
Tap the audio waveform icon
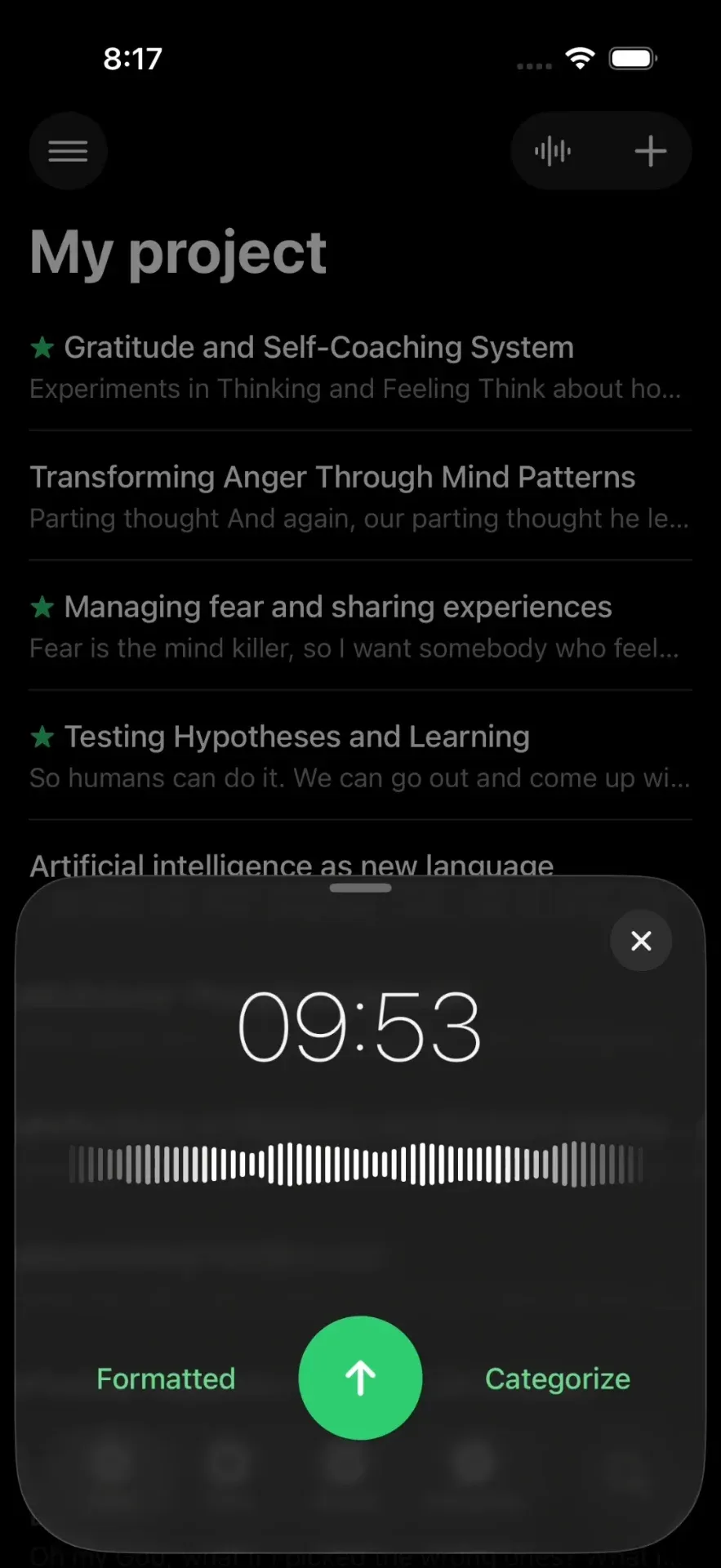point(553,151)
